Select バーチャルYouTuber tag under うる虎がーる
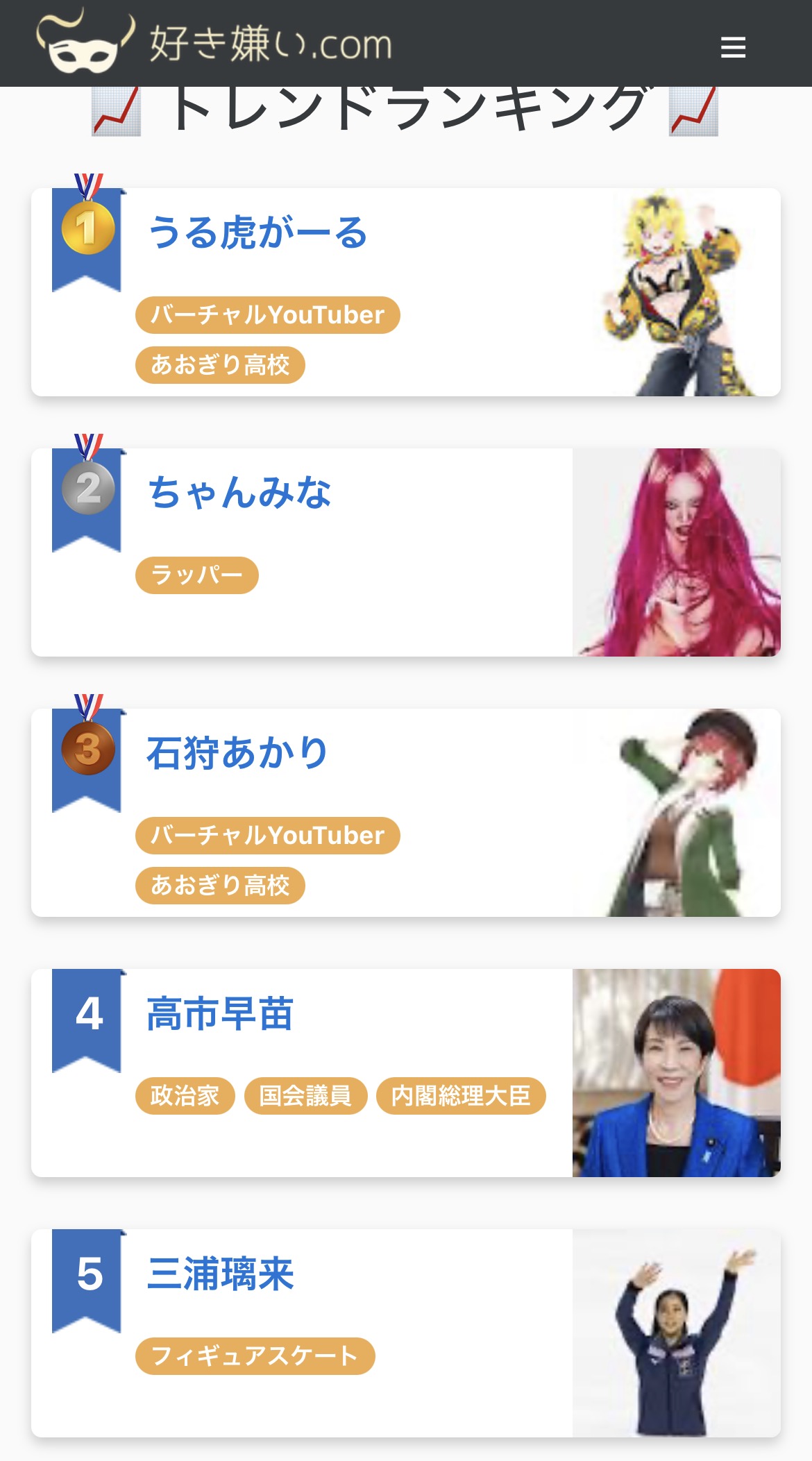 267,315
